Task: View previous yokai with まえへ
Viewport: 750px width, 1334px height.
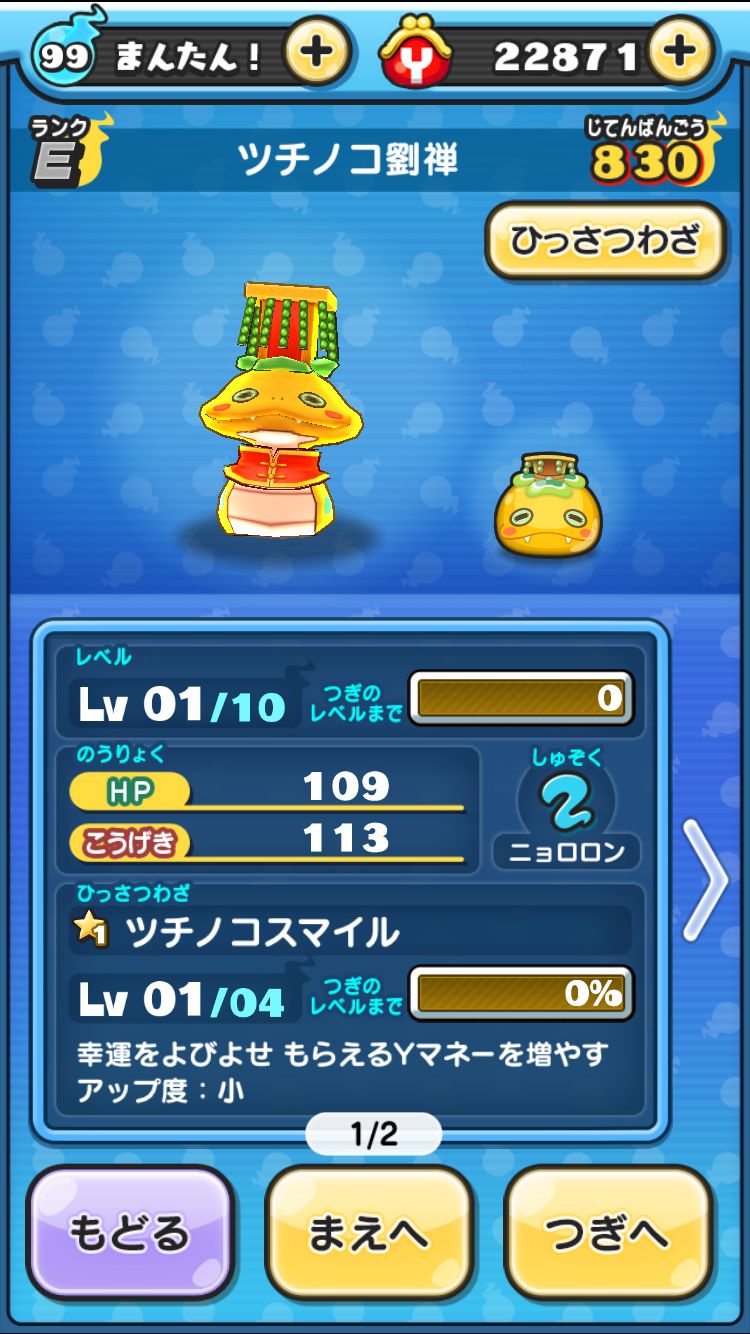Action: pos(368,1233)
